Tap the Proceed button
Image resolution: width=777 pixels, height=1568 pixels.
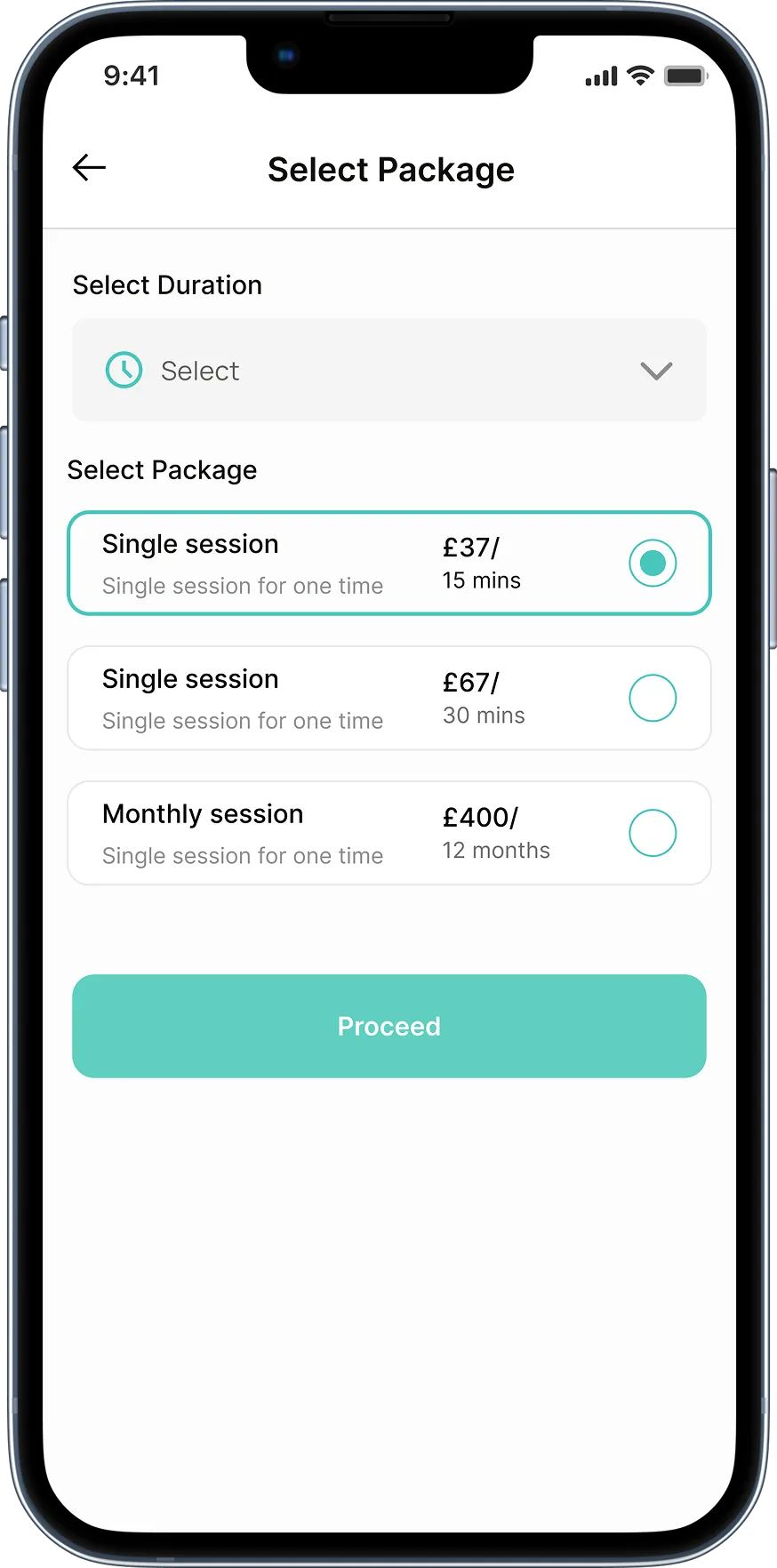[389, 1027]
